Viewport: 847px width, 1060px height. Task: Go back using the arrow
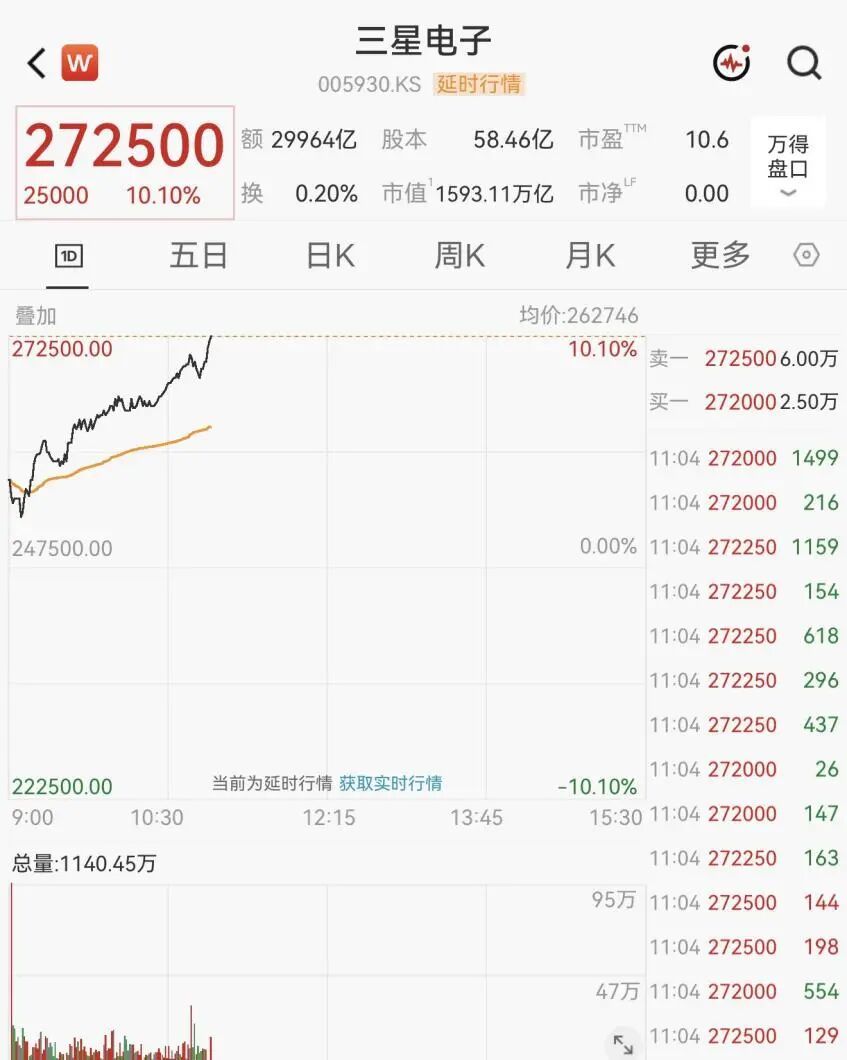pyautogui.click(x=37, y=63)
